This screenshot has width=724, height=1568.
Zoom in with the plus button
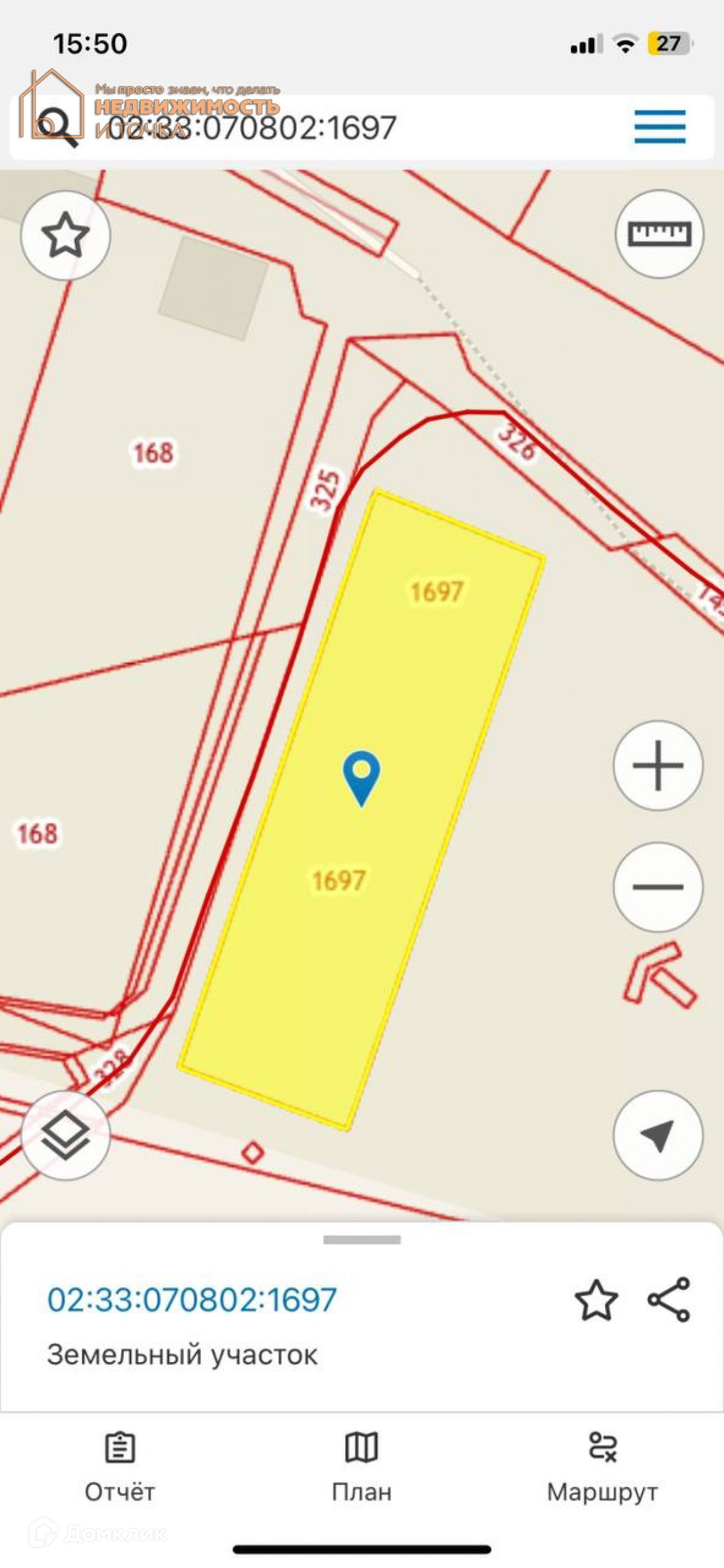[x=658, y=765]
